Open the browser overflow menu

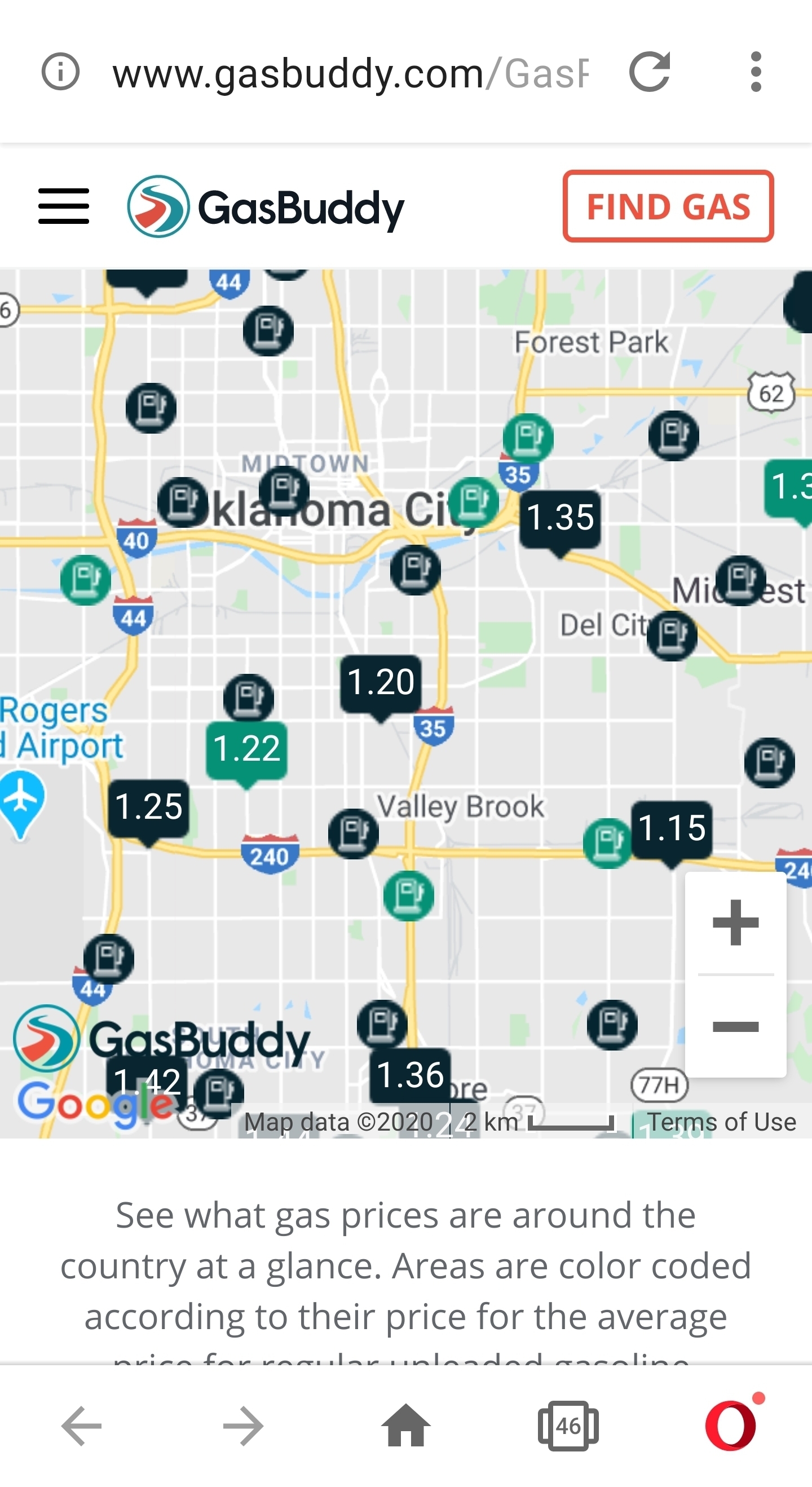(756, 72)
